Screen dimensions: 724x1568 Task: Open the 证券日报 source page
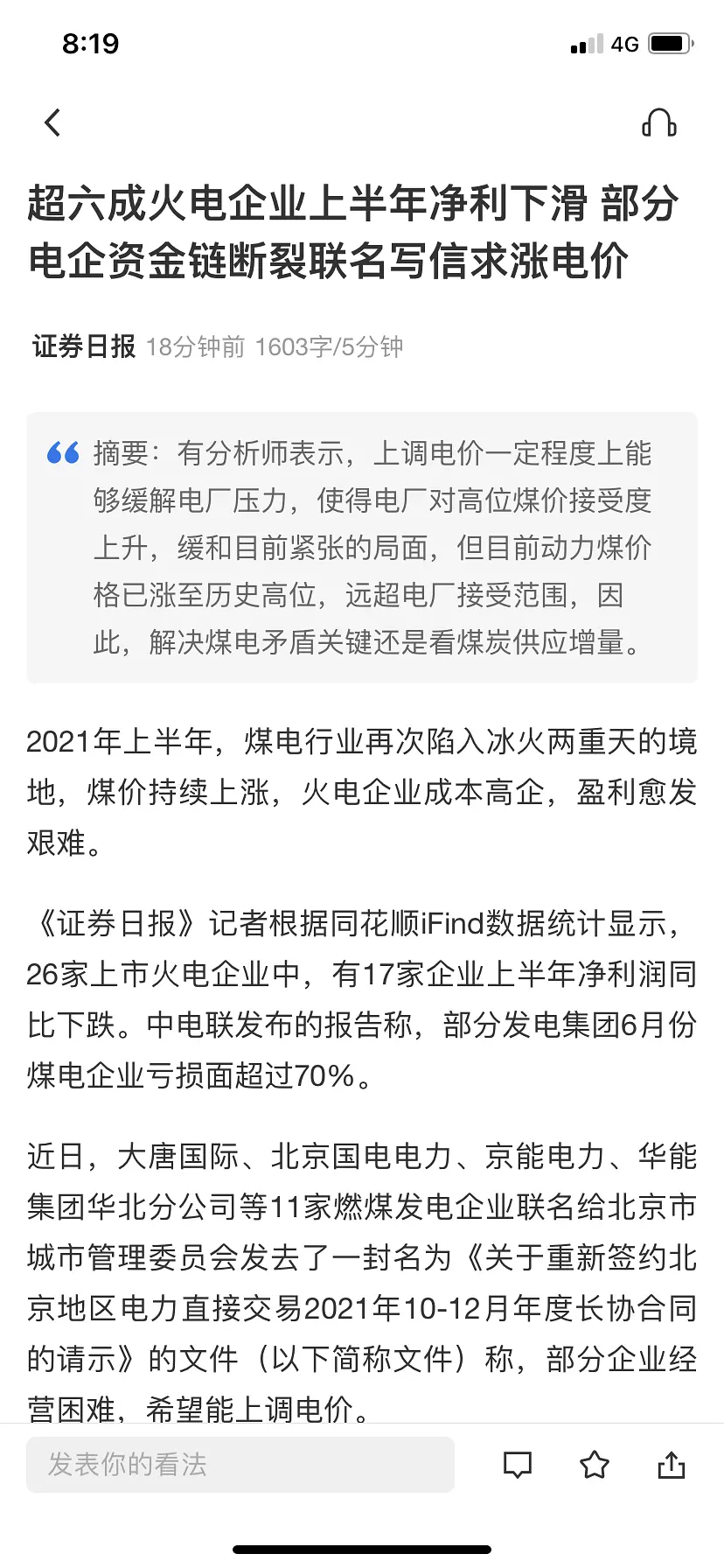[84, 346]
